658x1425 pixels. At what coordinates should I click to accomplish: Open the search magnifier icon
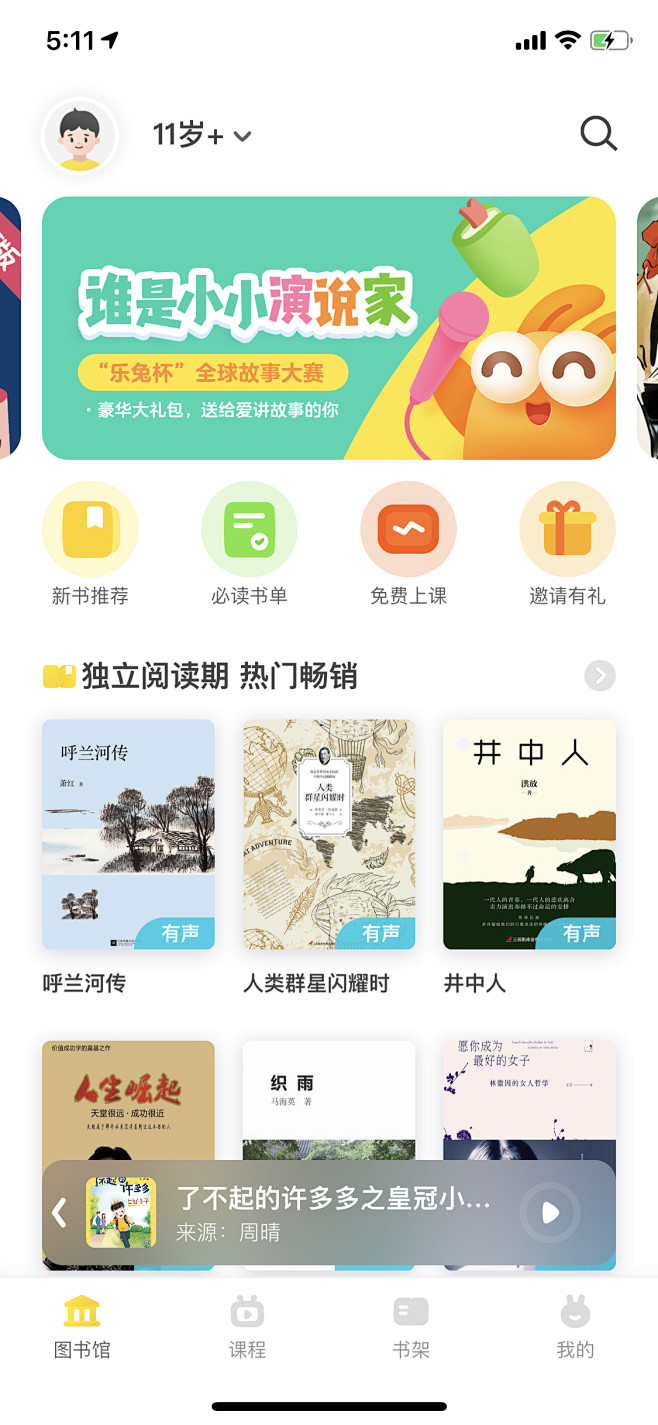click(598, 134)
